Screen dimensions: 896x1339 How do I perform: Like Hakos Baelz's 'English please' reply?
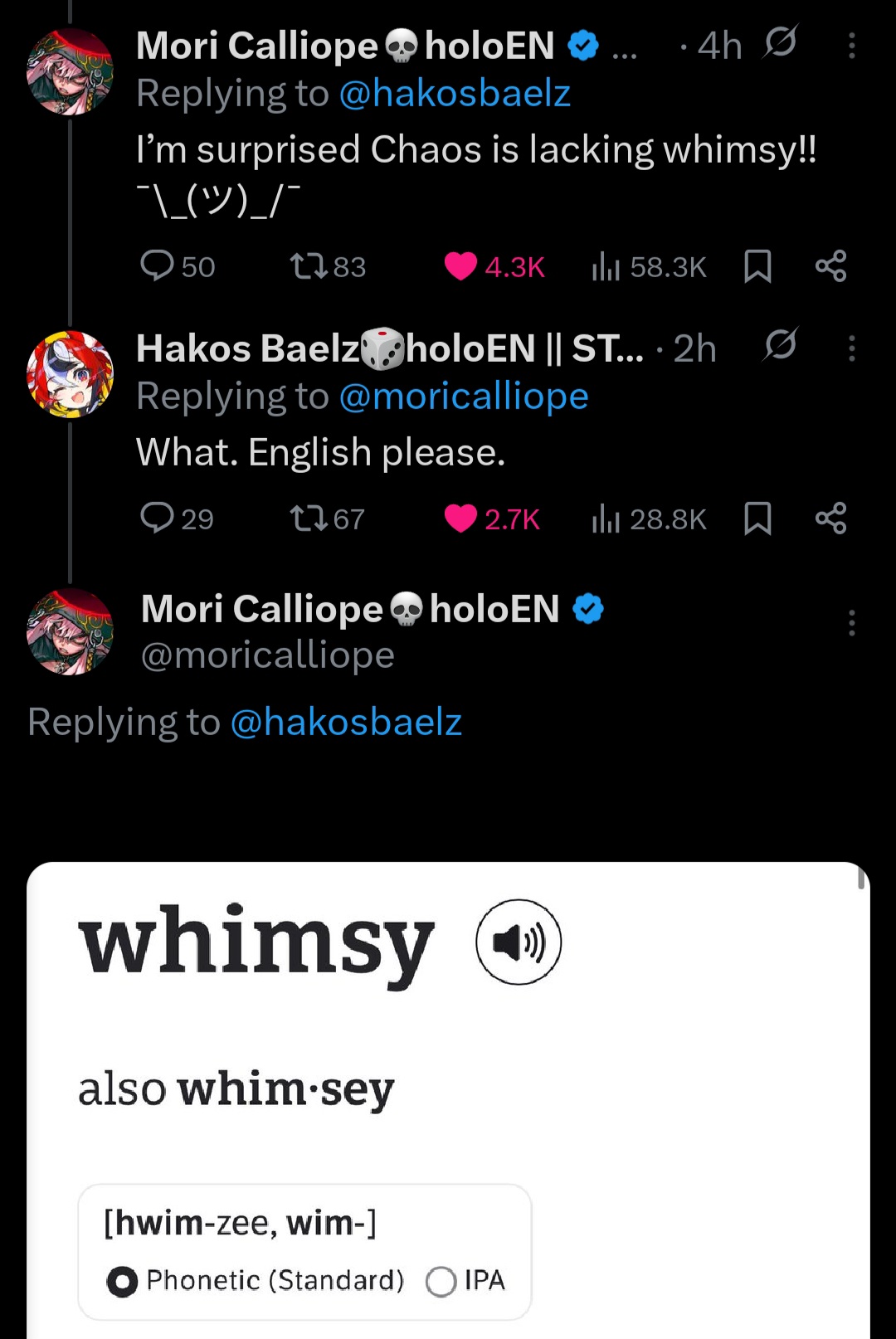click(461, 519)
